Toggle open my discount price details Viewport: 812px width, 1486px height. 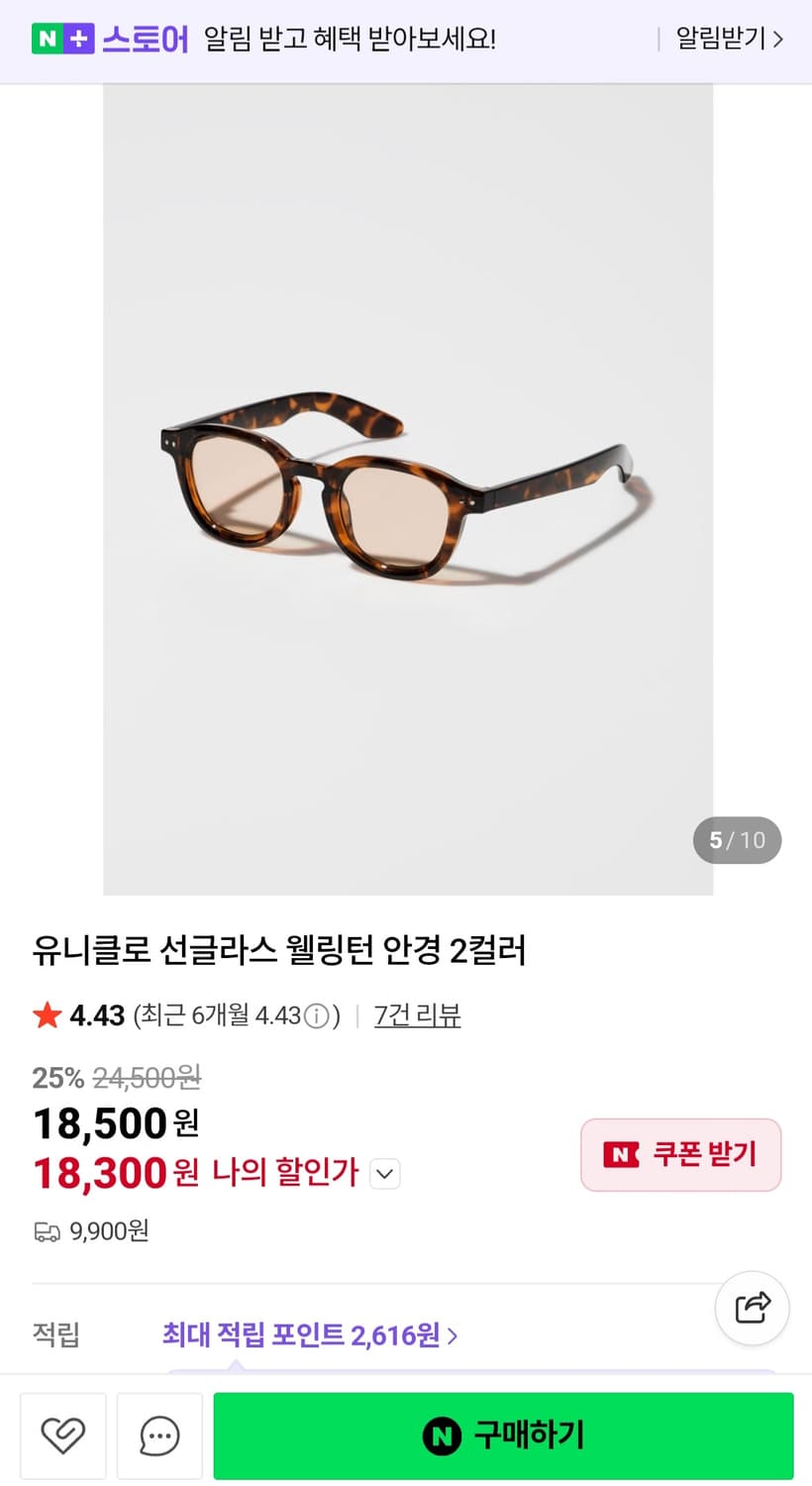[x=384, y=1173]
